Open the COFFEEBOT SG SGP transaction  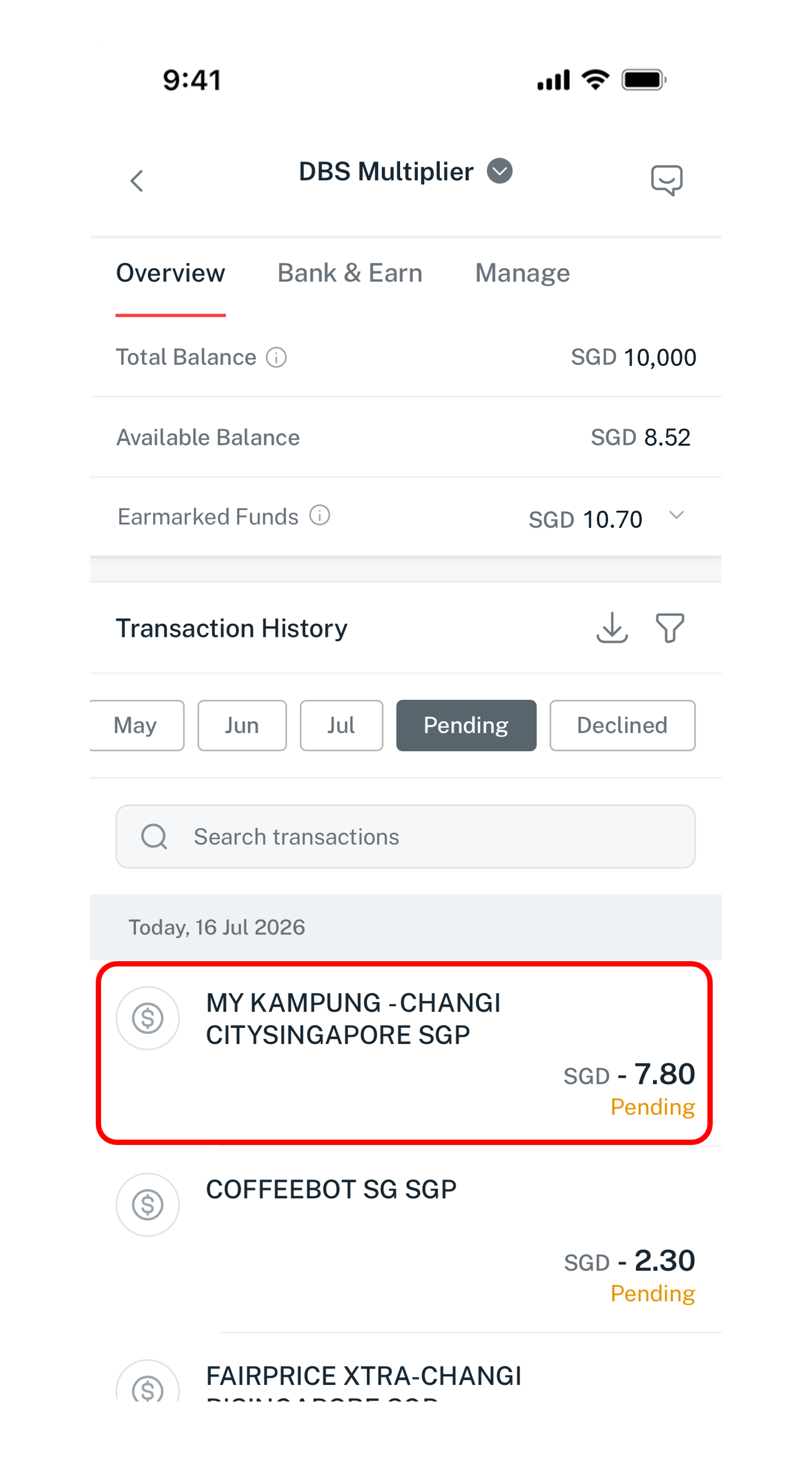(x=405, y=1239)
